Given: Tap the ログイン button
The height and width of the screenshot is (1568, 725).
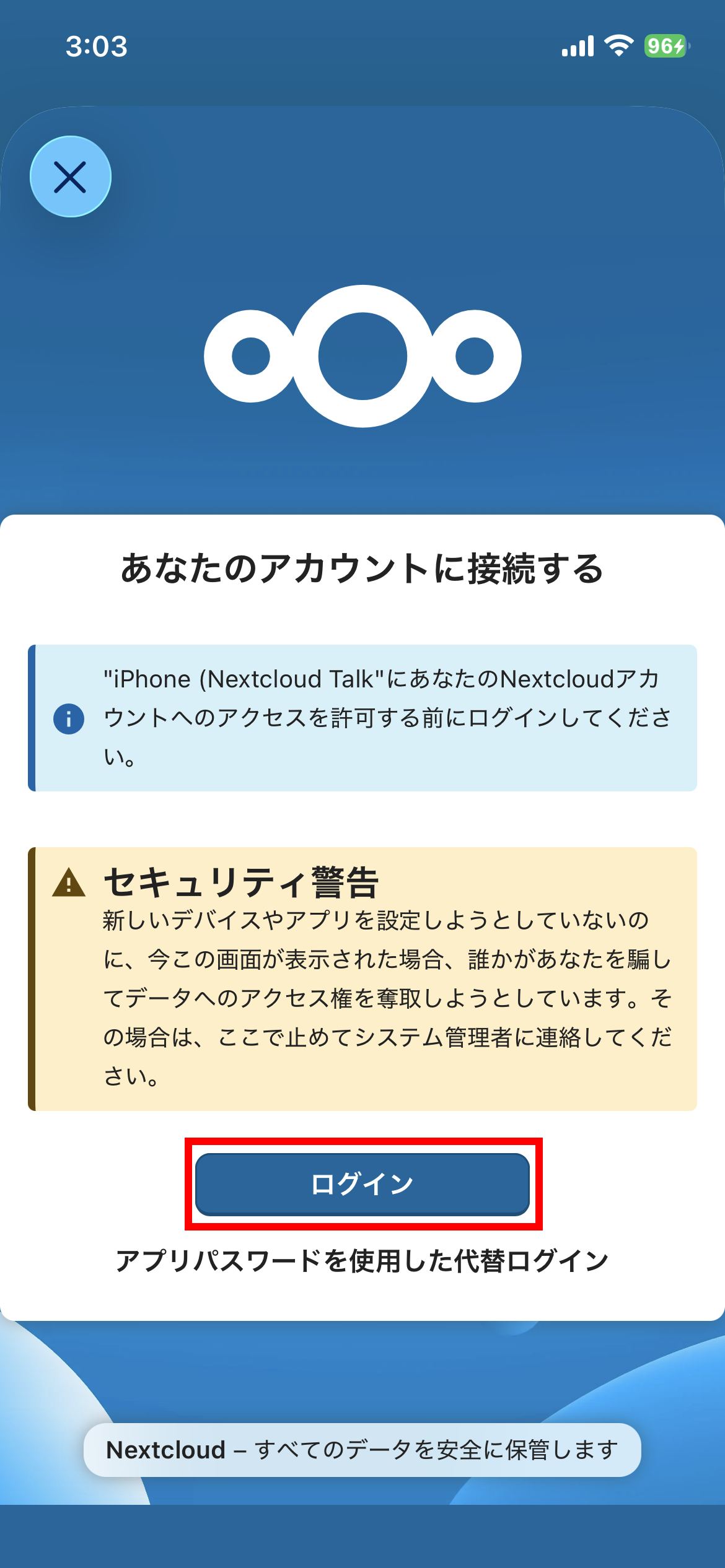Looking at the screenshot, I should tap(362, 1184).
